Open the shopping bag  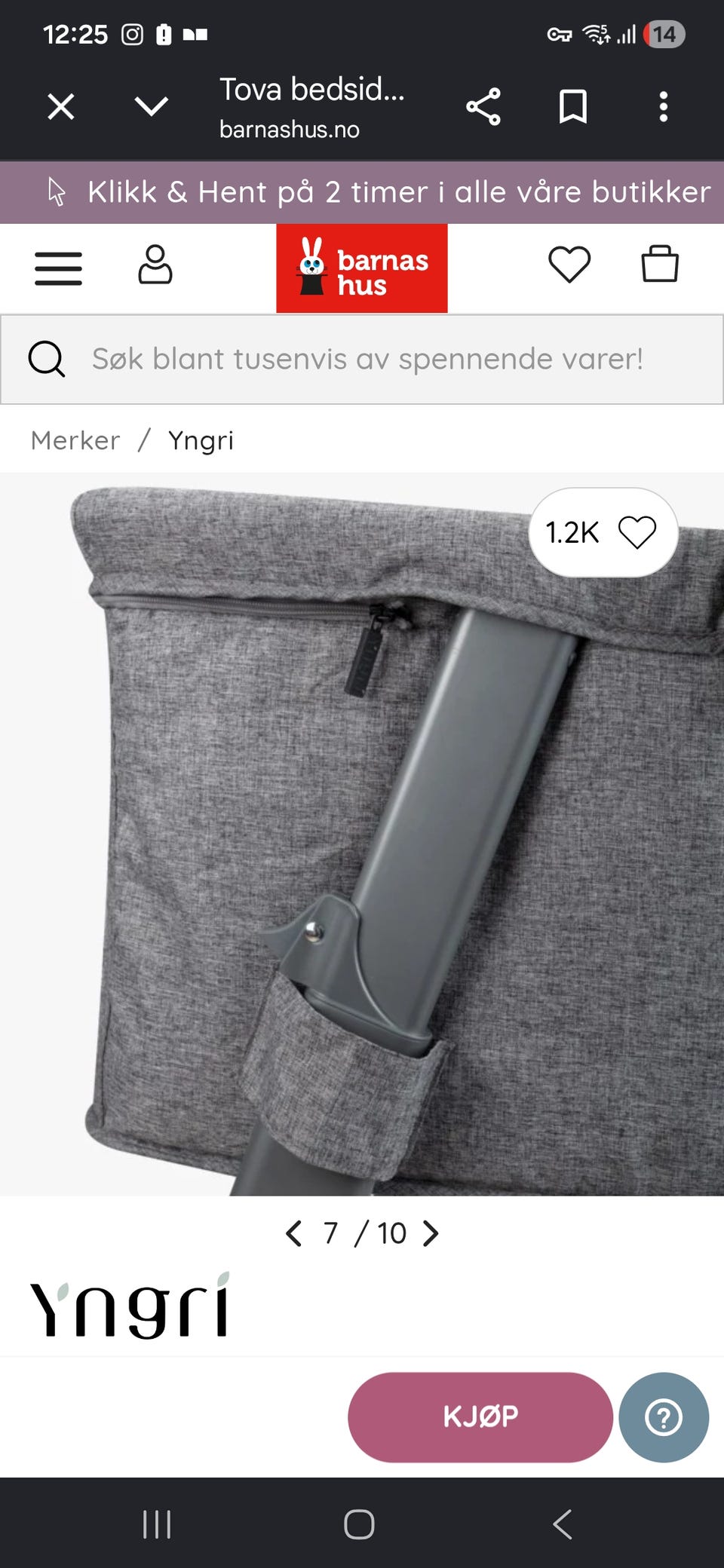point(660,265)
